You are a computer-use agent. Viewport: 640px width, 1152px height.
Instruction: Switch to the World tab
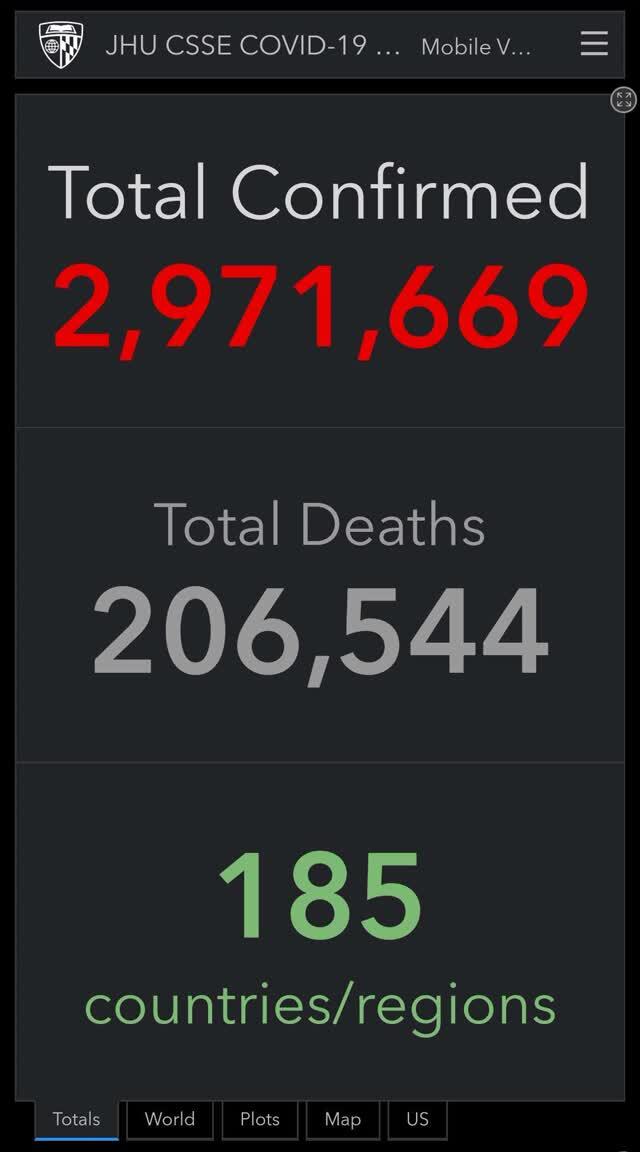170,1119
